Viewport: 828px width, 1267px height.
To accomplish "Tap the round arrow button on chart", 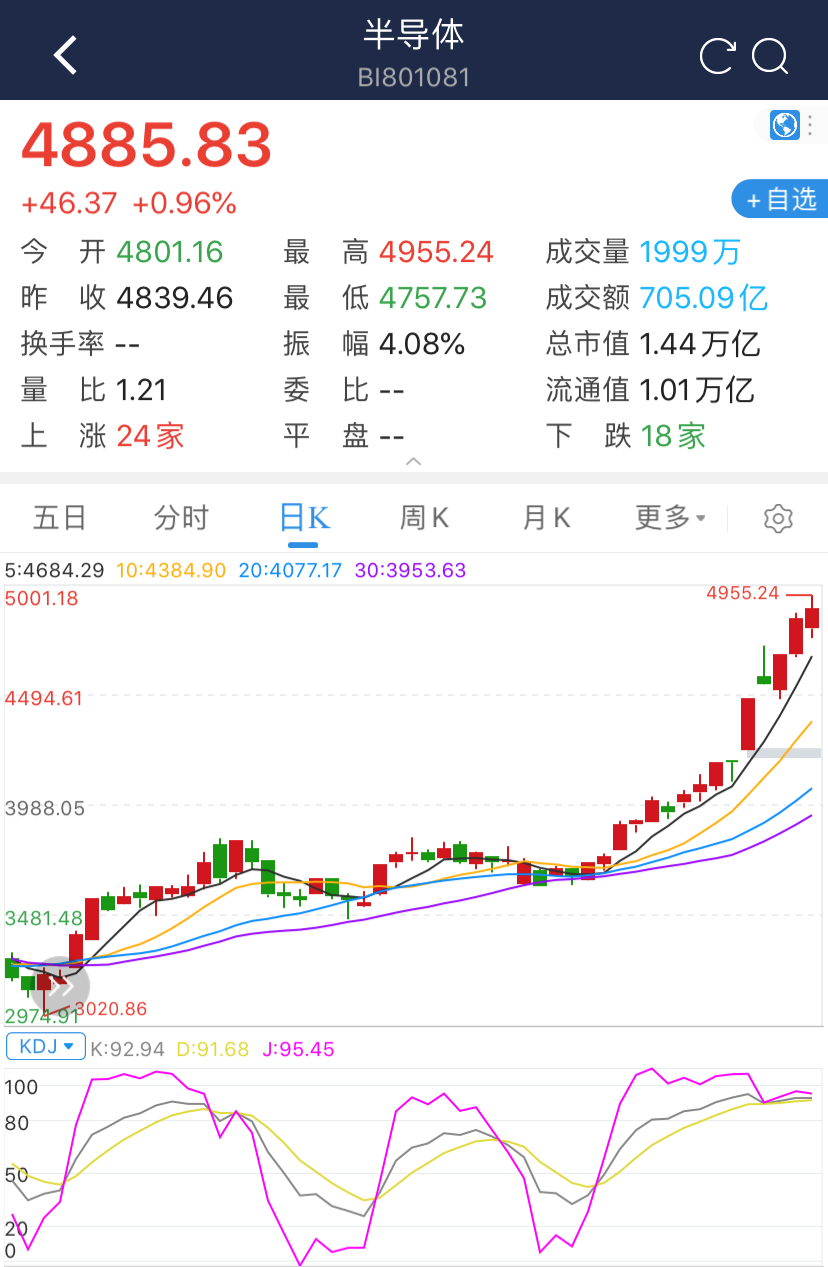I will 59,986.
